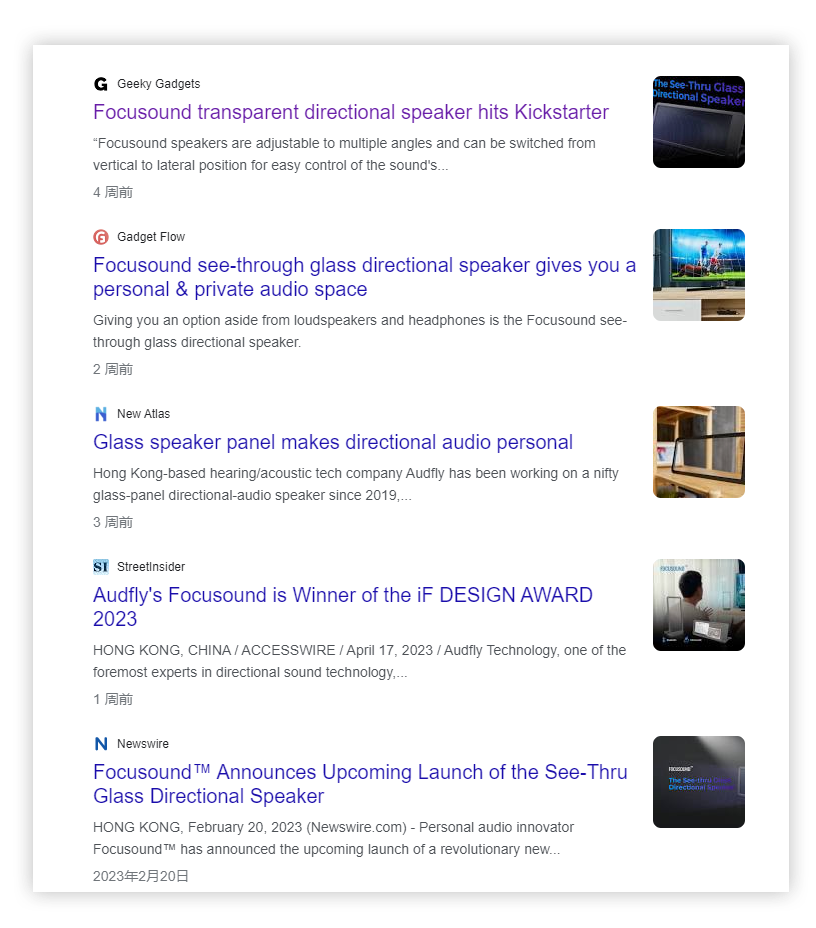
Task: Open Gadget Flow's Focusound see-through glass speaker result
Action: click(x=364, y=277)
